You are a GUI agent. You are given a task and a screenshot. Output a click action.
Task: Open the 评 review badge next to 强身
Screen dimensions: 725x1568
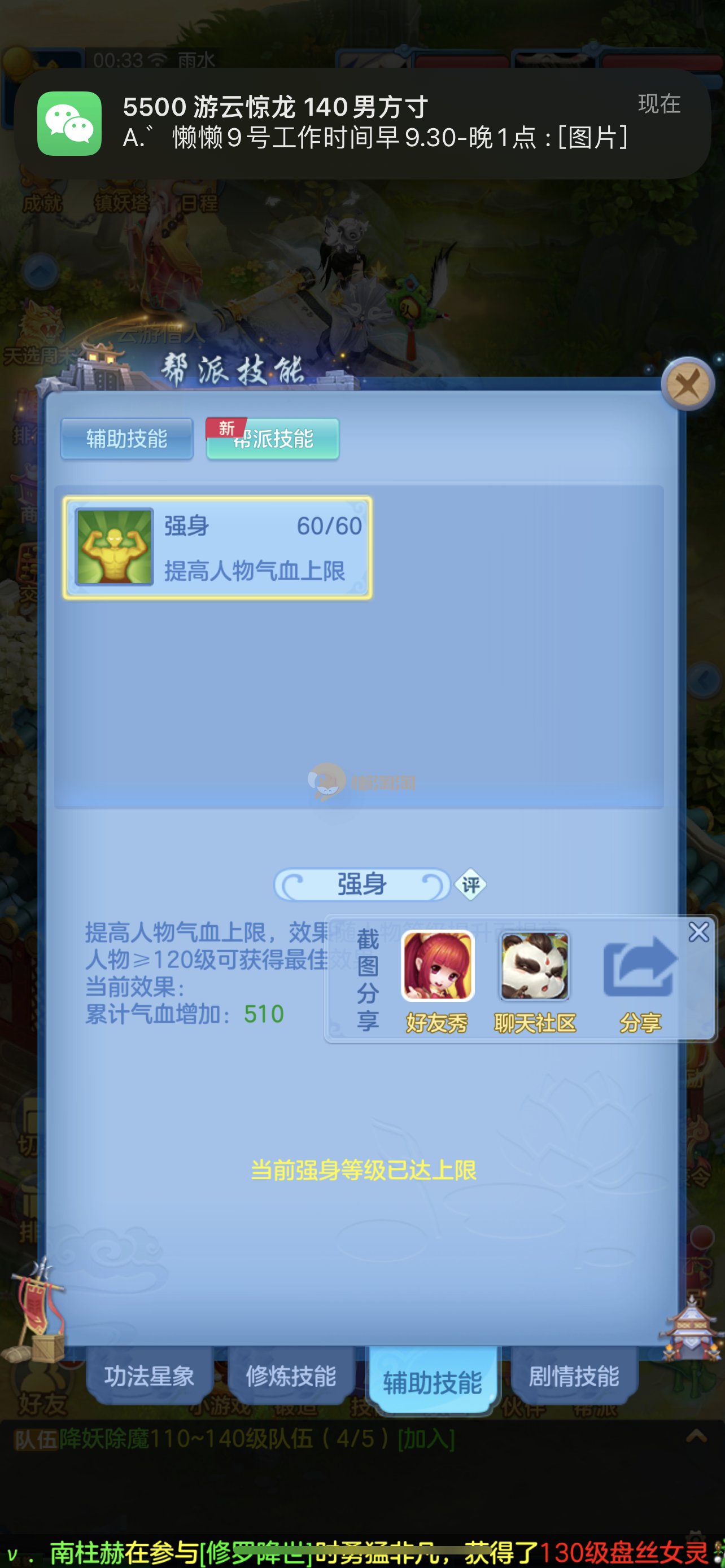(x=470, y=884)
